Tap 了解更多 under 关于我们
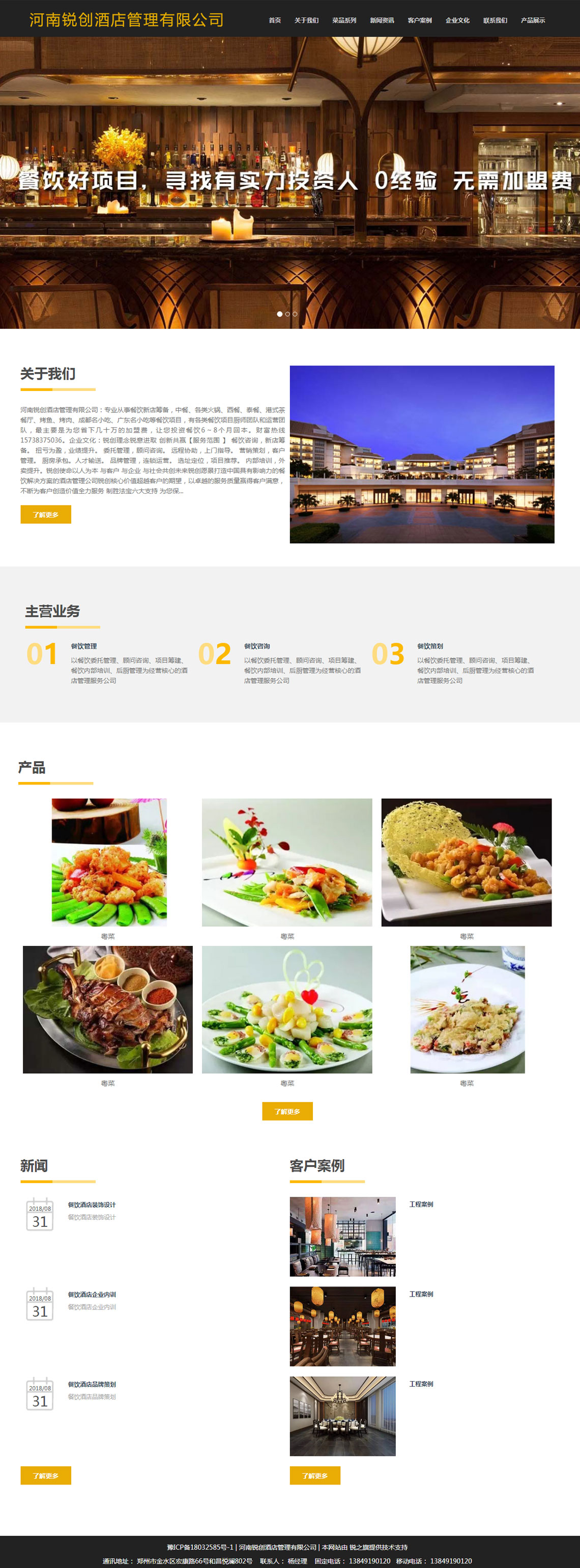 click(46, 514)
